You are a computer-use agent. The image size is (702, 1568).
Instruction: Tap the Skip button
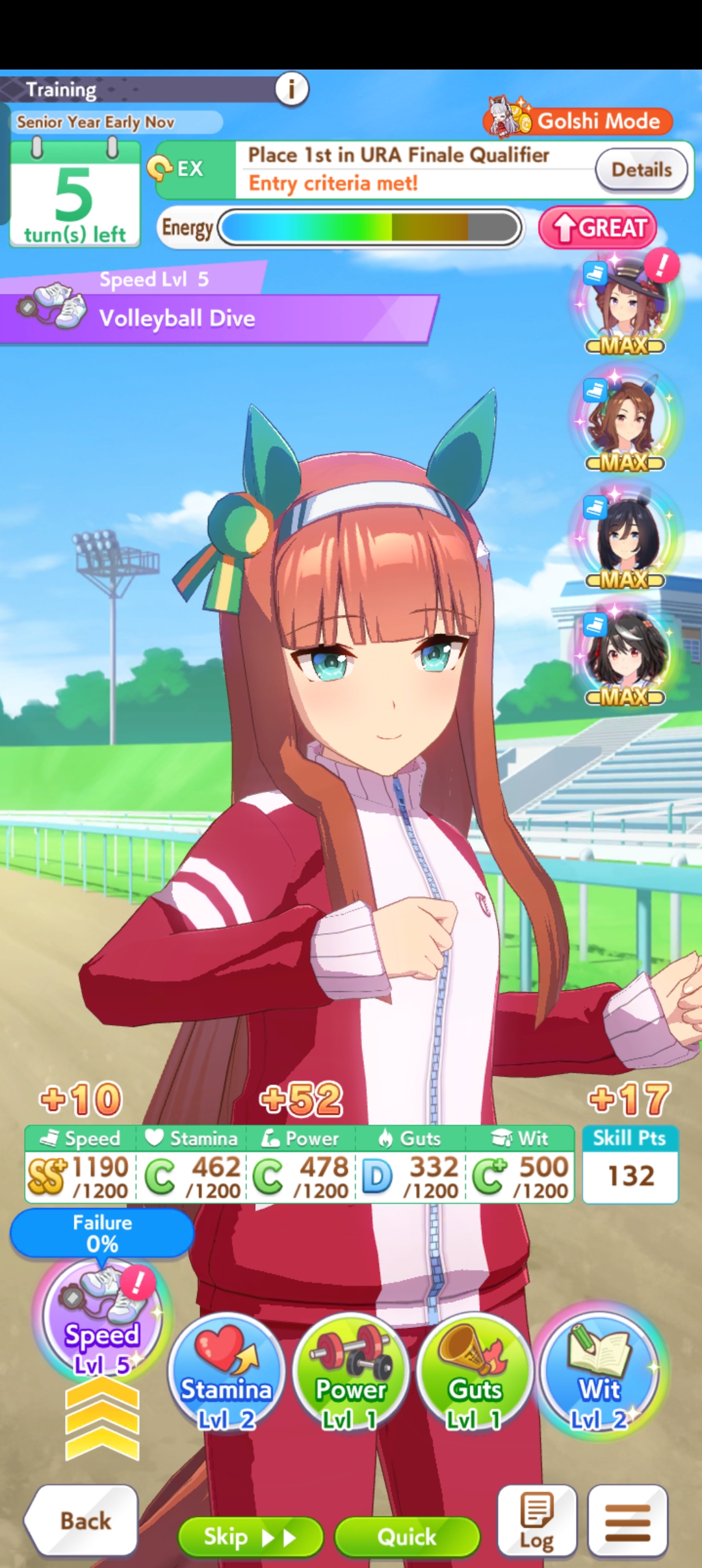[250, 1537]
